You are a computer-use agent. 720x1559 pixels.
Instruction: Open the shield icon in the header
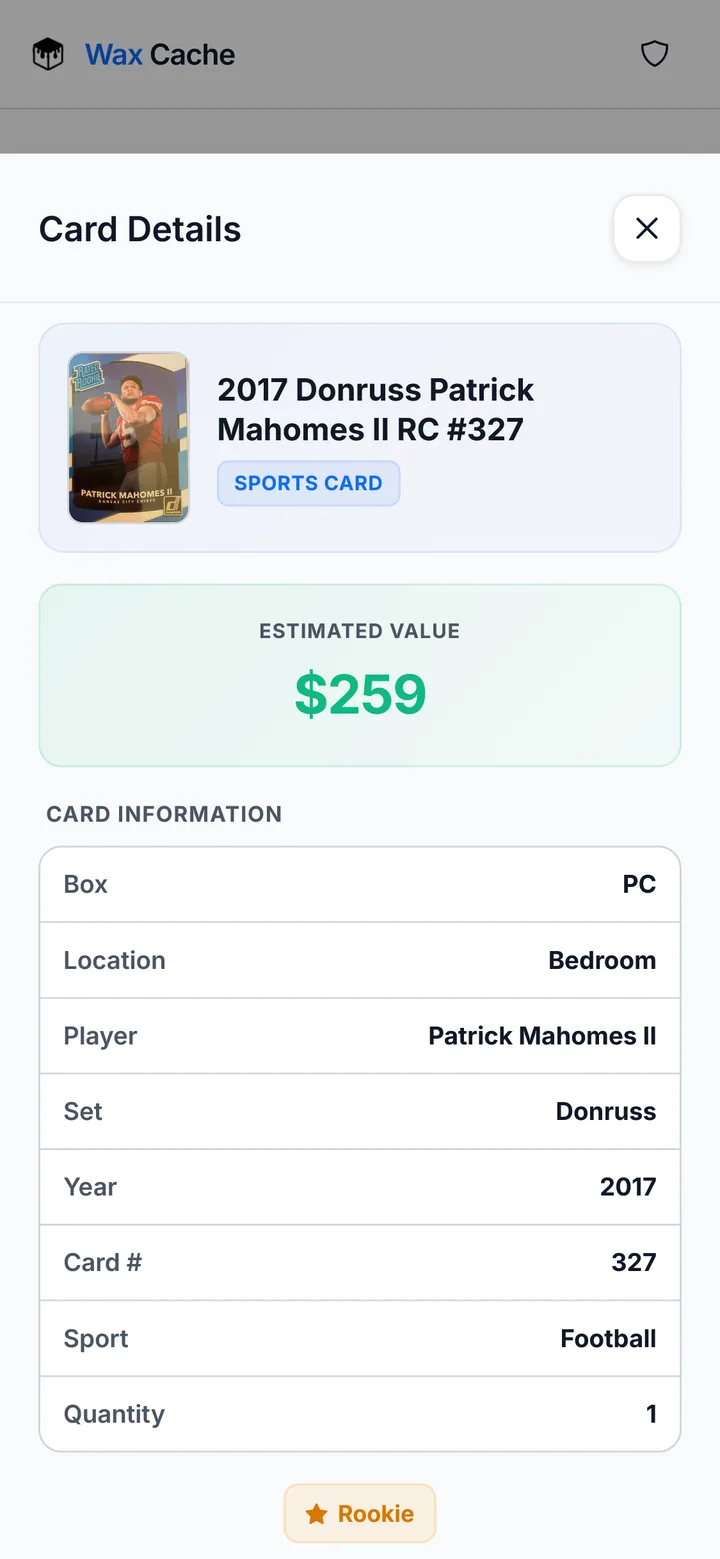654,54
